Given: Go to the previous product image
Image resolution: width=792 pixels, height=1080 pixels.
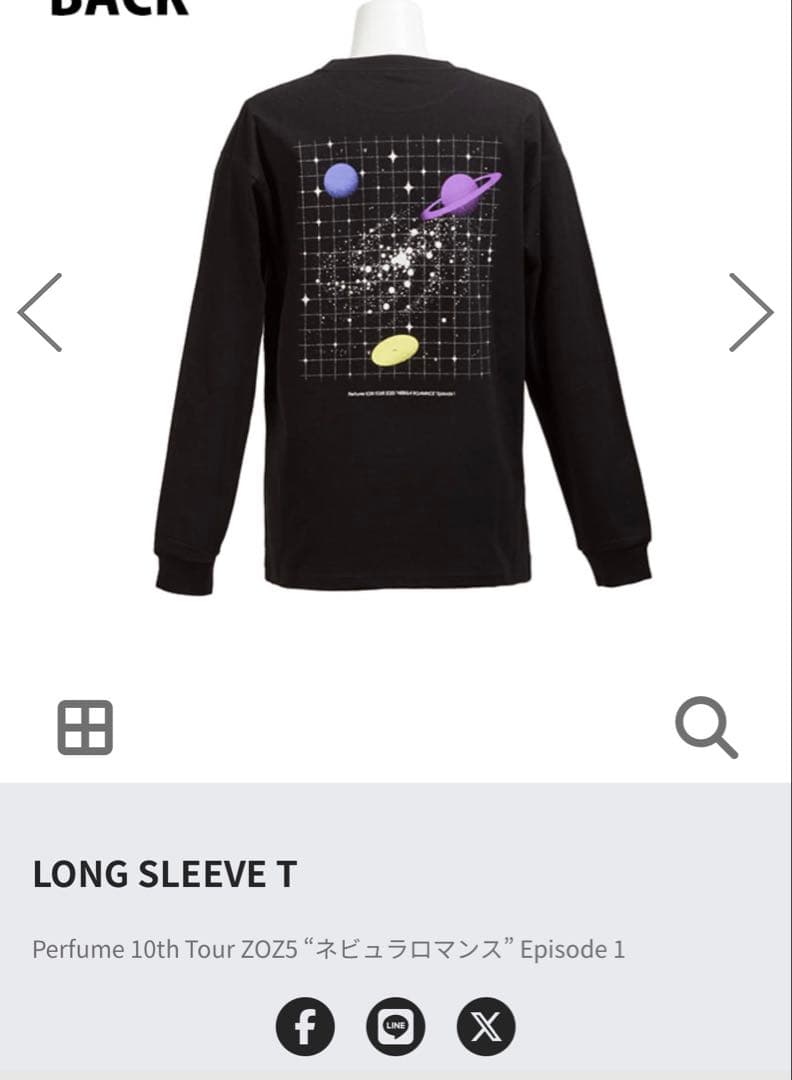Looking at the screenshot, I should (40, 312).
